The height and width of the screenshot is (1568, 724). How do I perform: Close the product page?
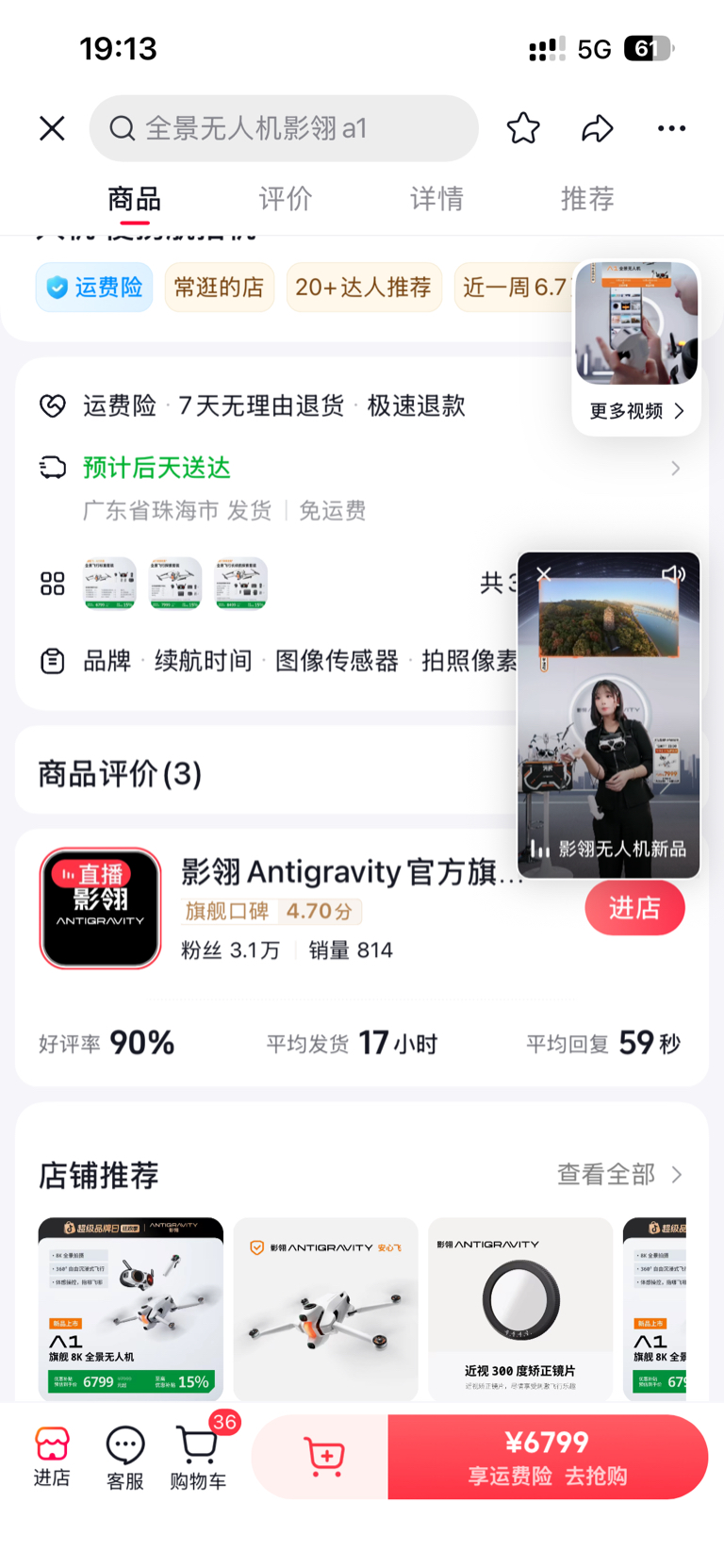52,128
